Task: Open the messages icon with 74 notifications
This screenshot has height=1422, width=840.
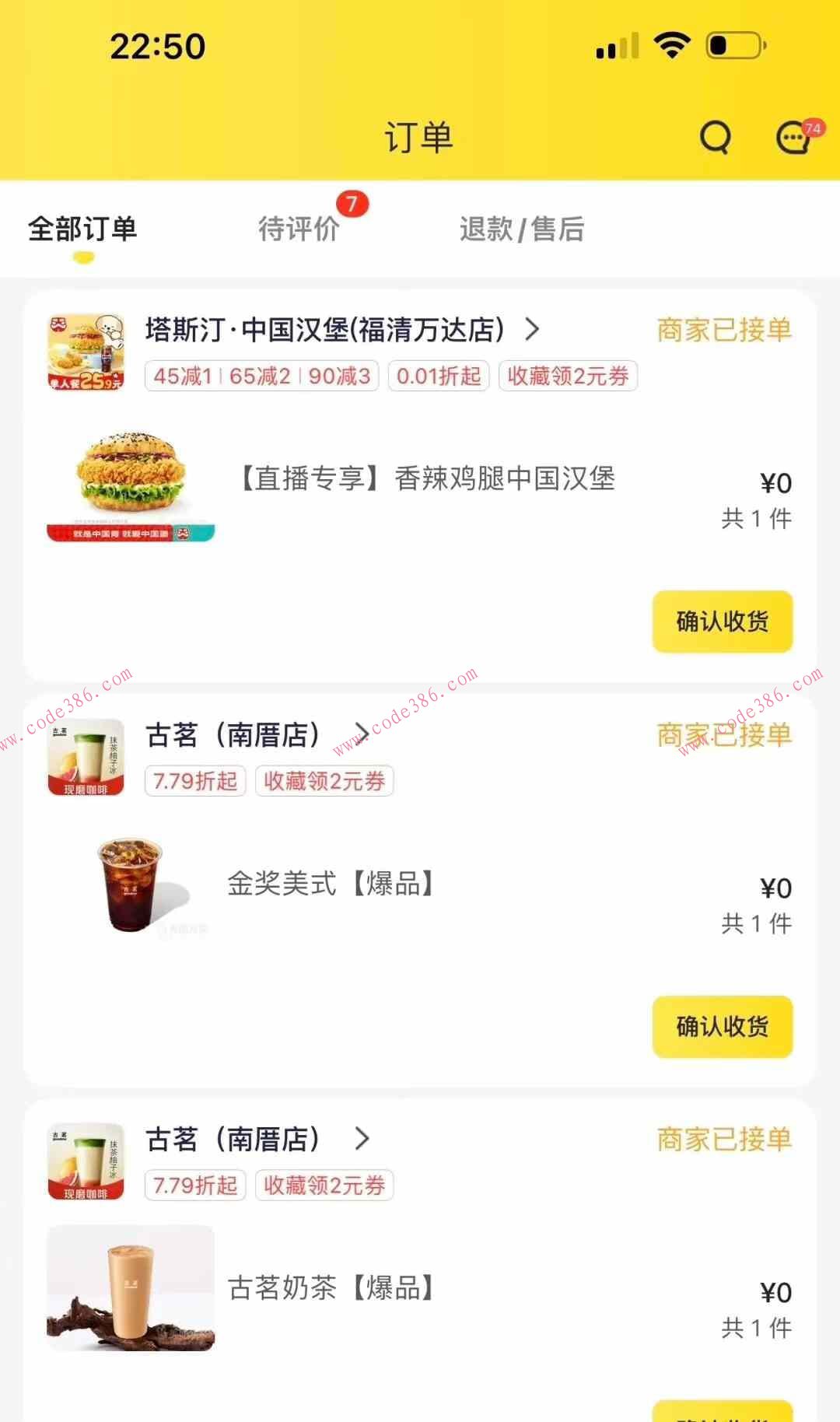Action: (x=793, y=136)
